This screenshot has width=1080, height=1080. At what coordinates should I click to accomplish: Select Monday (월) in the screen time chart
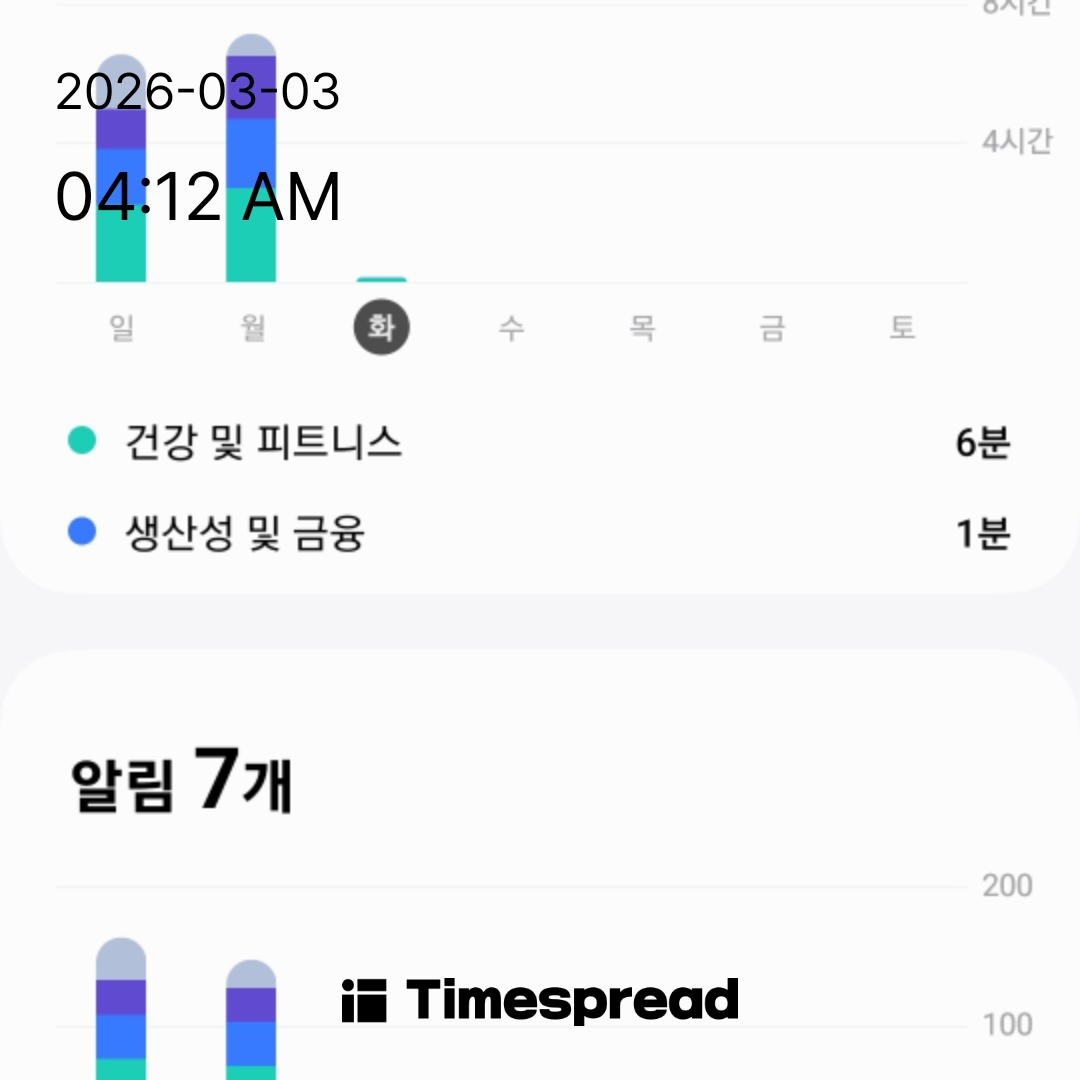point(252,328)
